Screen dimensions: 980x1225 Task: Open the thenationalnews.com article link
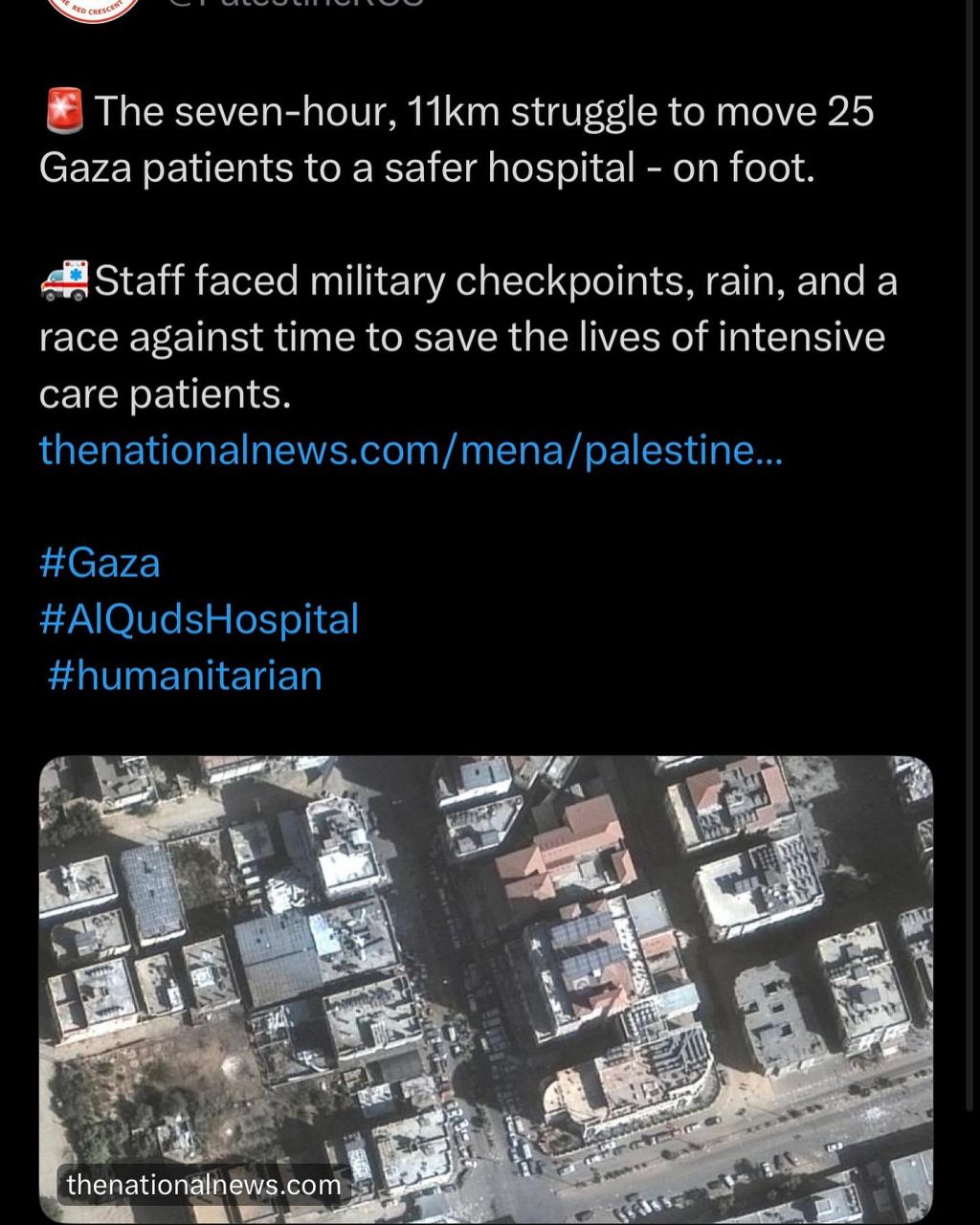click(411, 450)
